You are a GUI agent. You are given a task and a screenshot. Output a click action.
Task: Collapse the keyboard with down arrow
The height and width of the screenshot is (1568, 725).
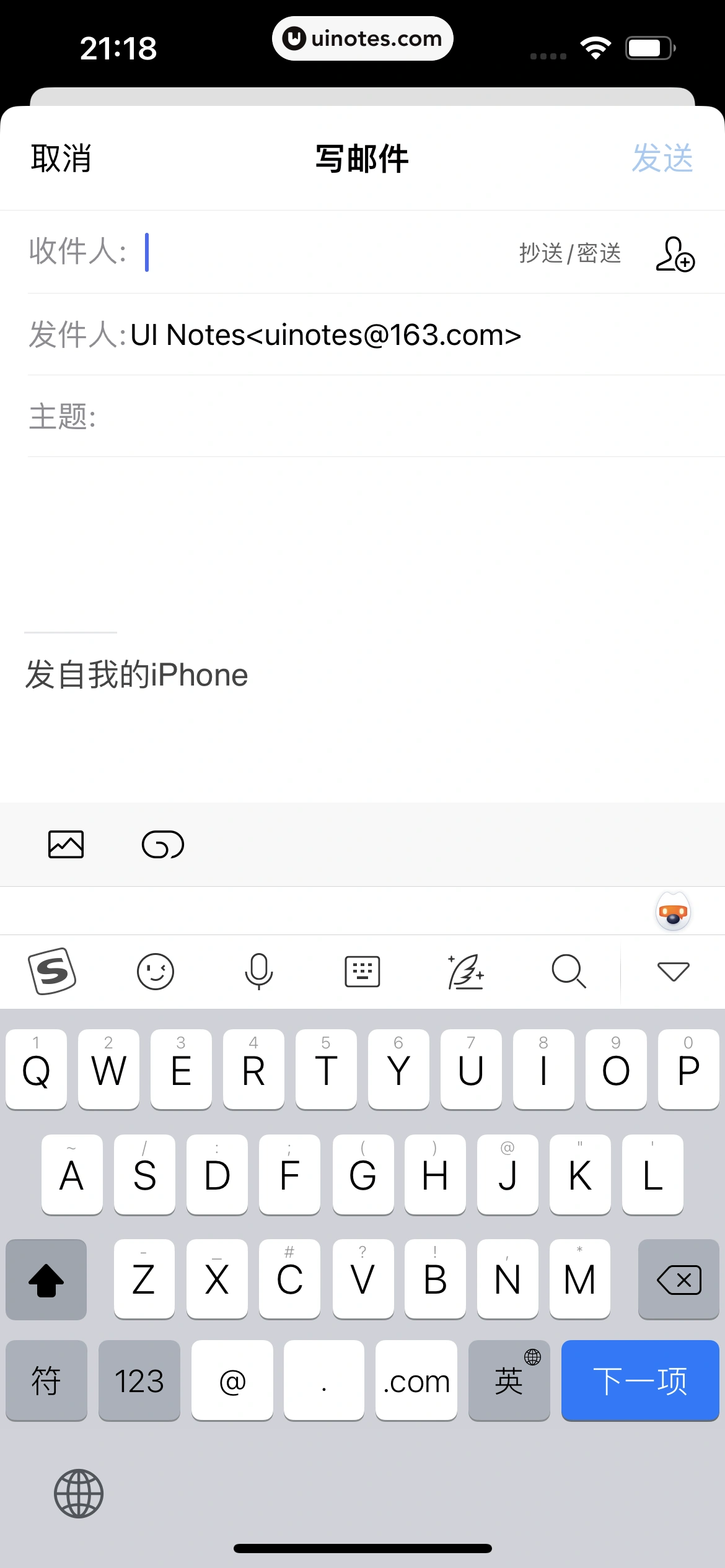pyautogui.click(x=673, y=971)
